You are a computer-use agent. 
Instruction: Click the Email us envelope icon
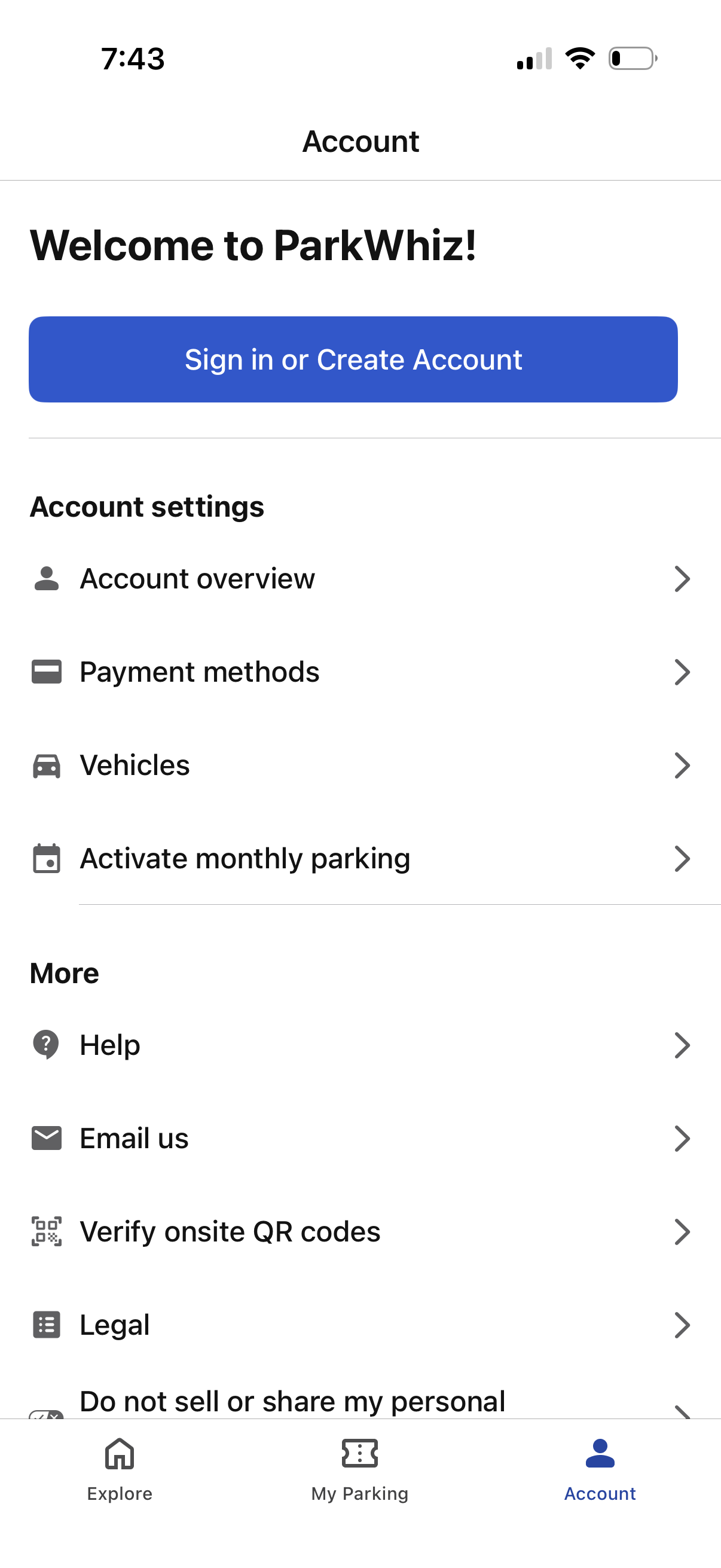tap(45, 1138)
